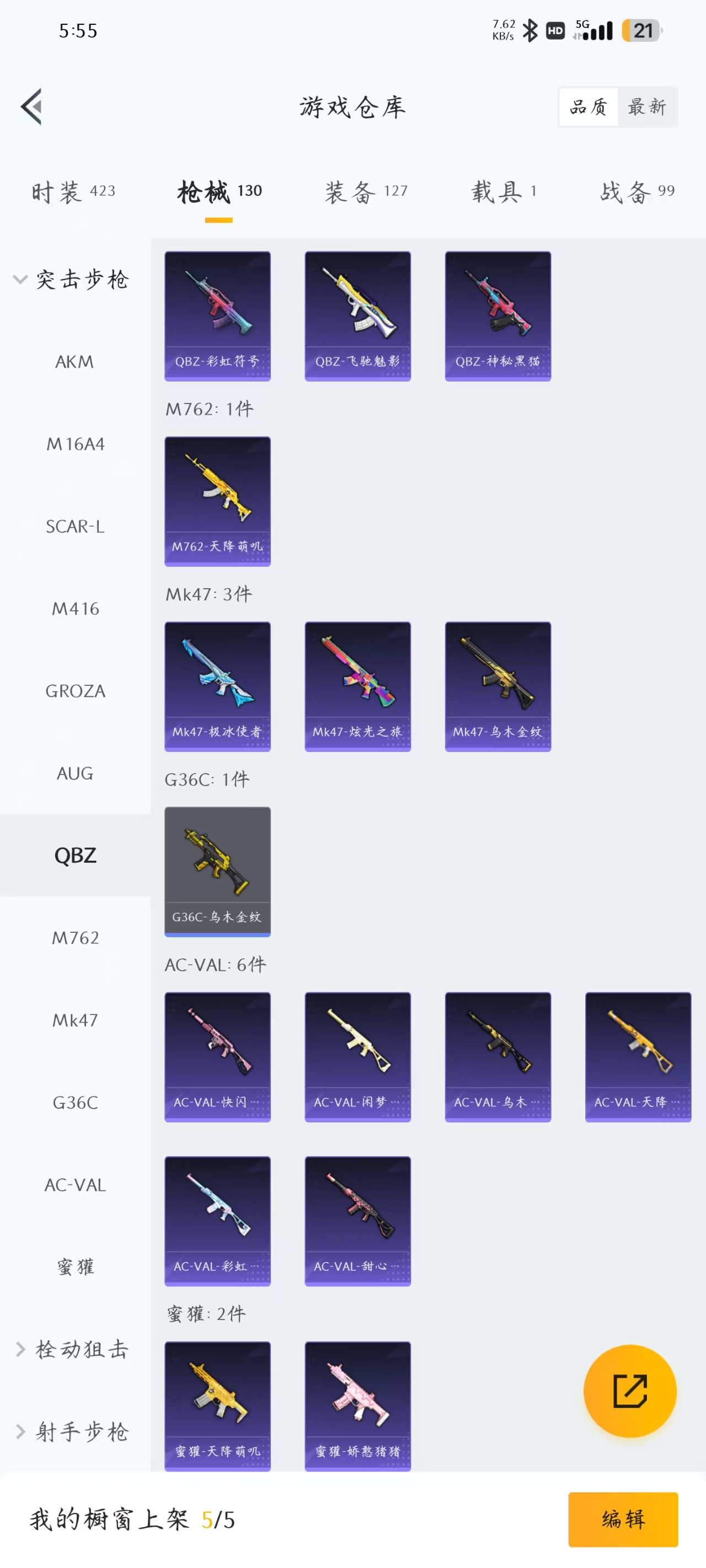Sort items by 品质
The width and height of the screenshot is (706, 1568).
[x=589, y=107]
